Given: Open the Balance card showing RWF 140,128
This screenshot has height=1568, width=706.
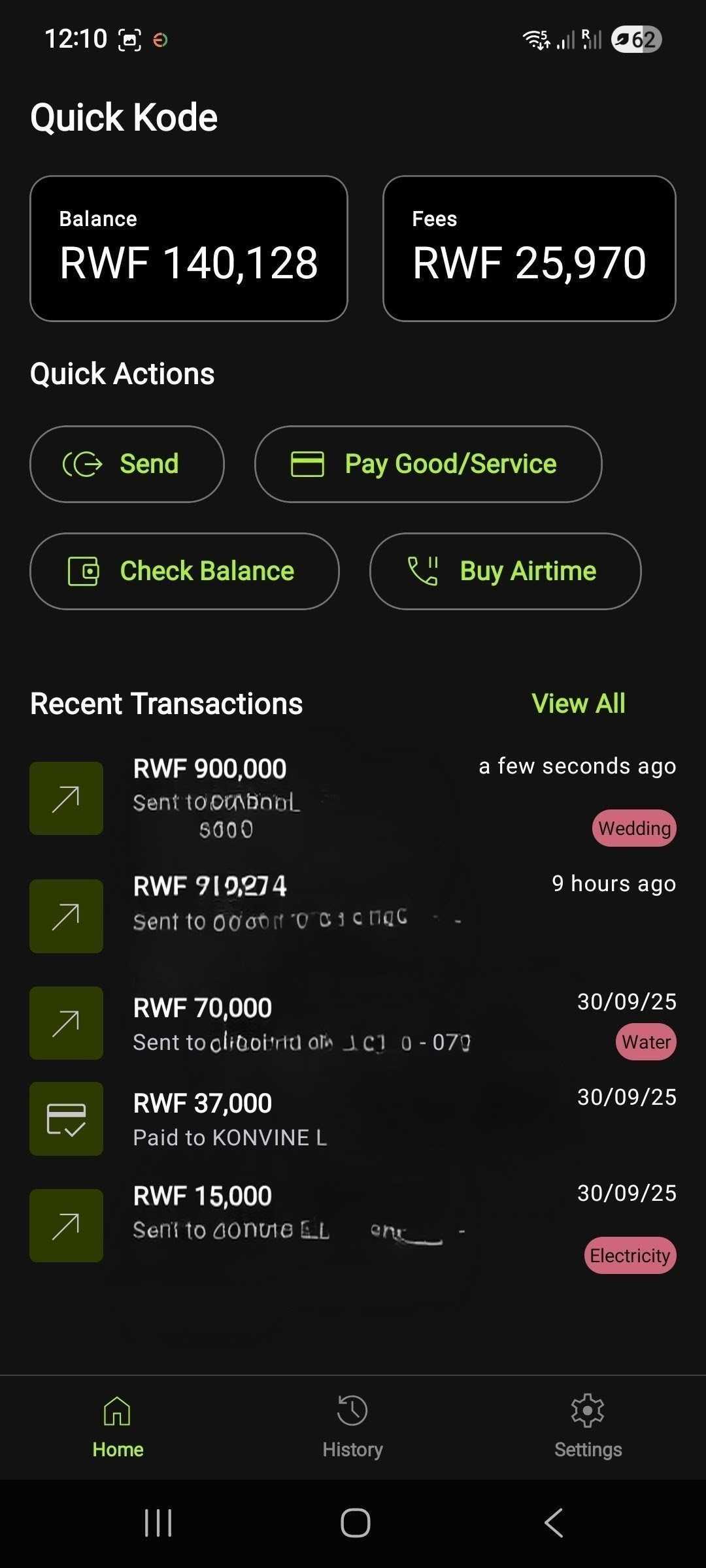Looking at the screenshot, I should pyautogui.click(x=189, y=247).
